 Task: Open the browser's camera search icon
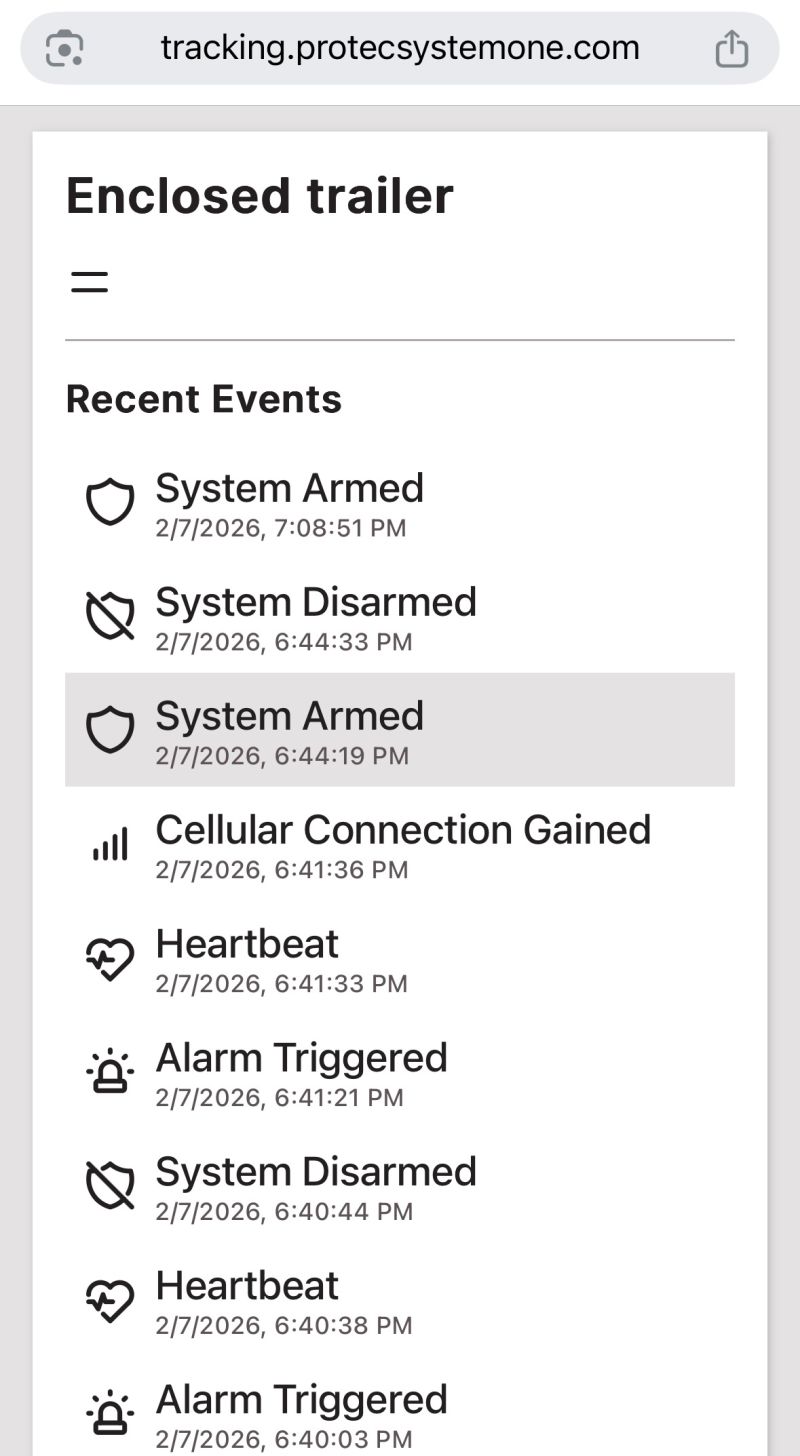tap(65, 48)
